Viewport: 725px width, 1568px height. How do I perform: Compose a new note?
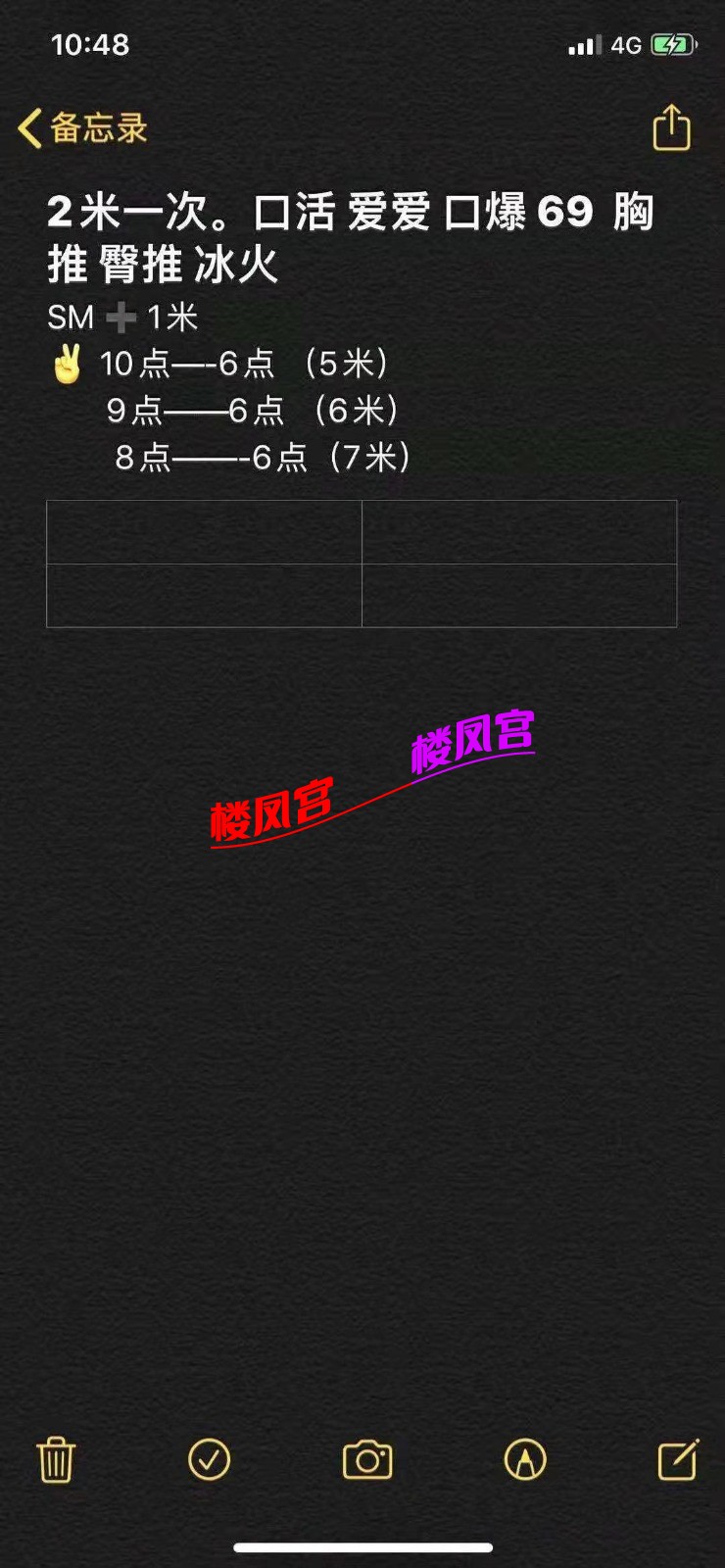pos(678,1460)
